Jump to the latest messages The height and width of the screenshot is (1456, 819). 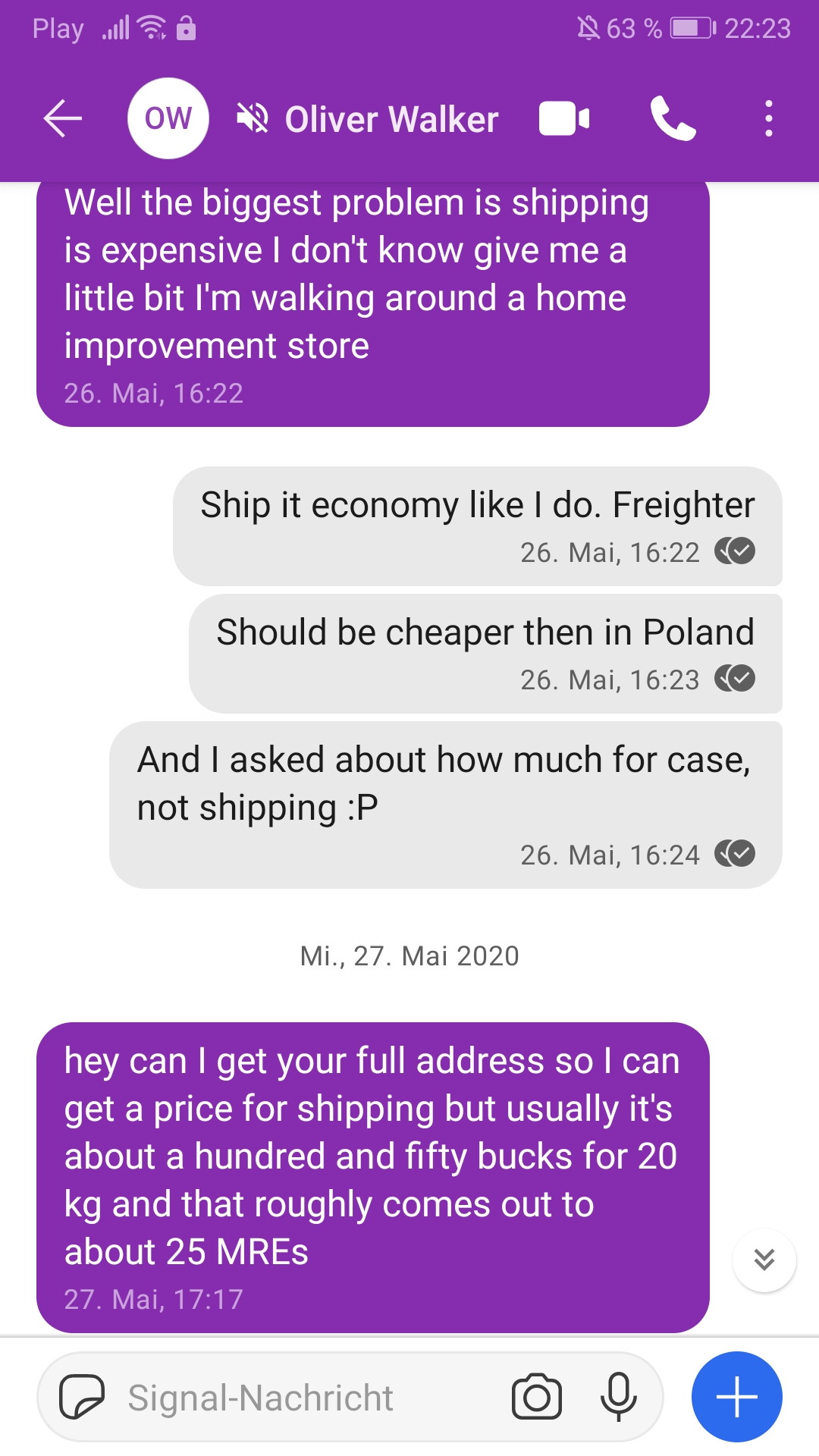click(x=764, y=1260)
